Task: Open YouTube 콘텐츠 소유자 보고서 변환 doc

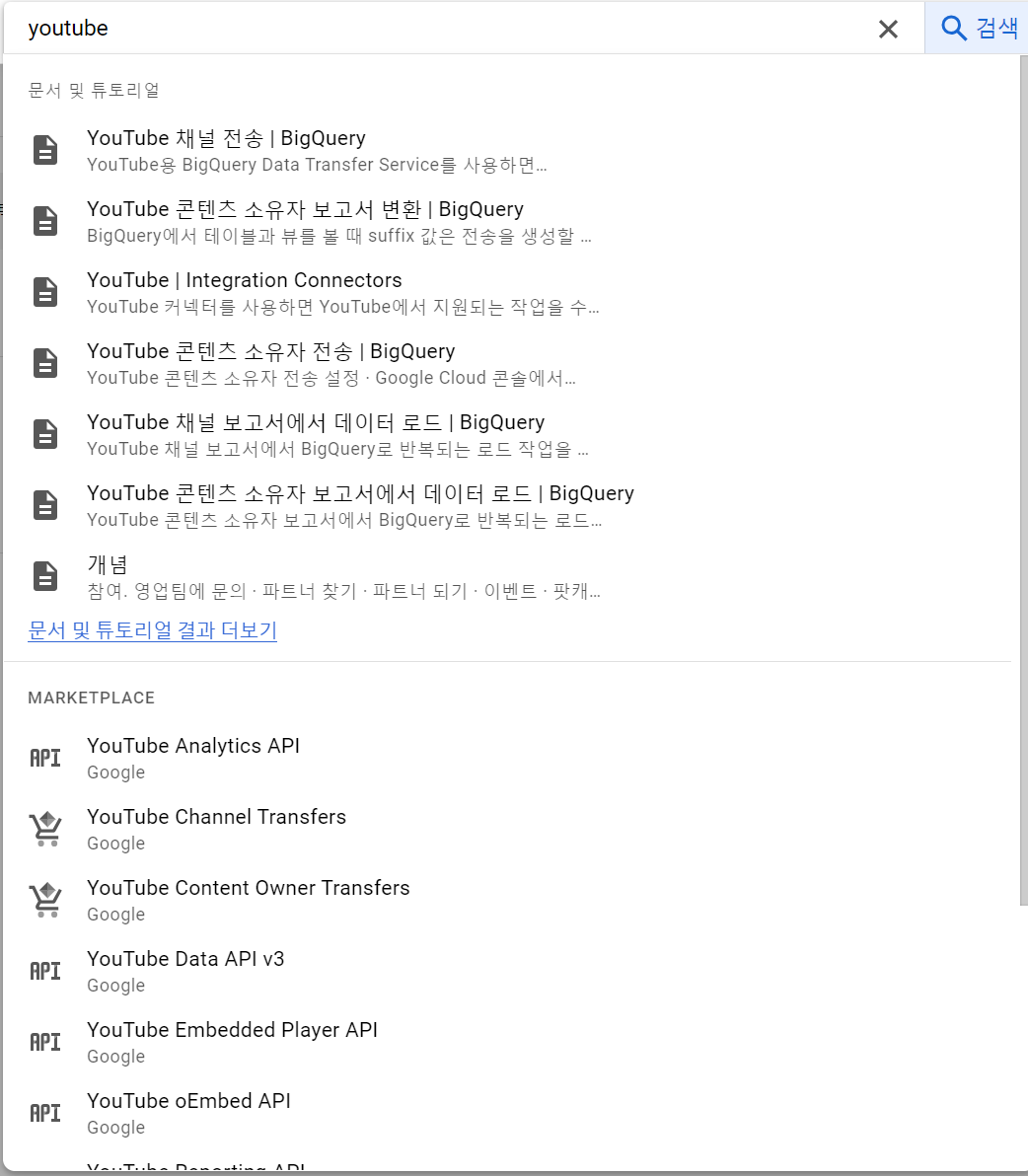Action: point(305,210)
